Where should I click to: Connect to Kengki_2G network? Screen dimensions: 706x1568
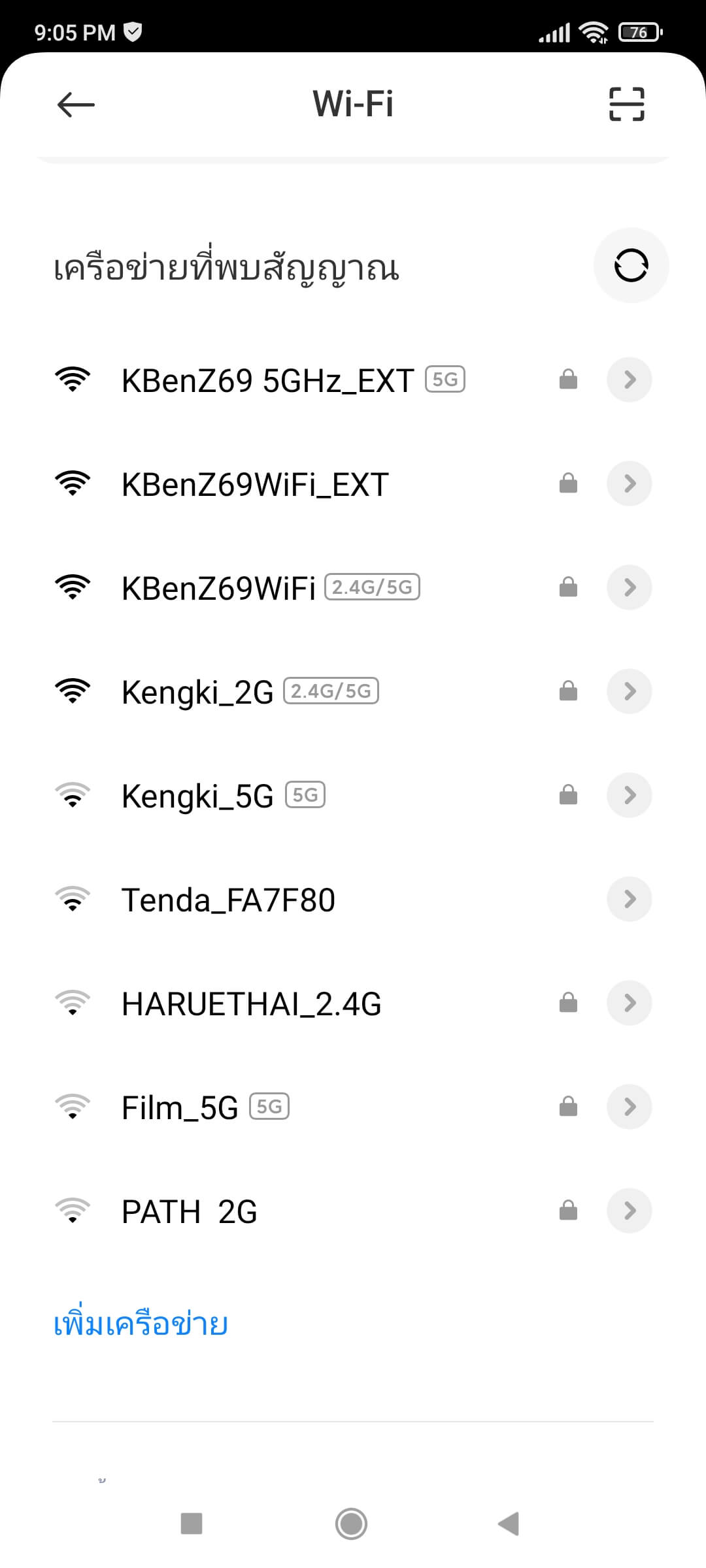click(353, 691)
